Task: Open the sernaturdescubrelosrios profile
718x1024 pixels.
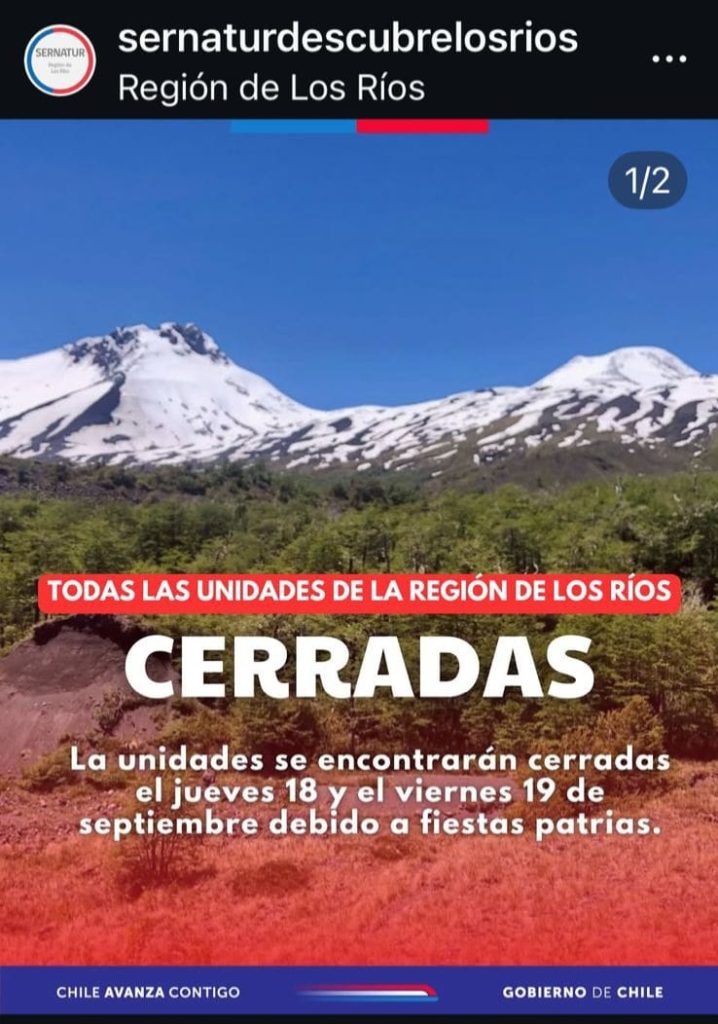Action: [x=347, y=38]
